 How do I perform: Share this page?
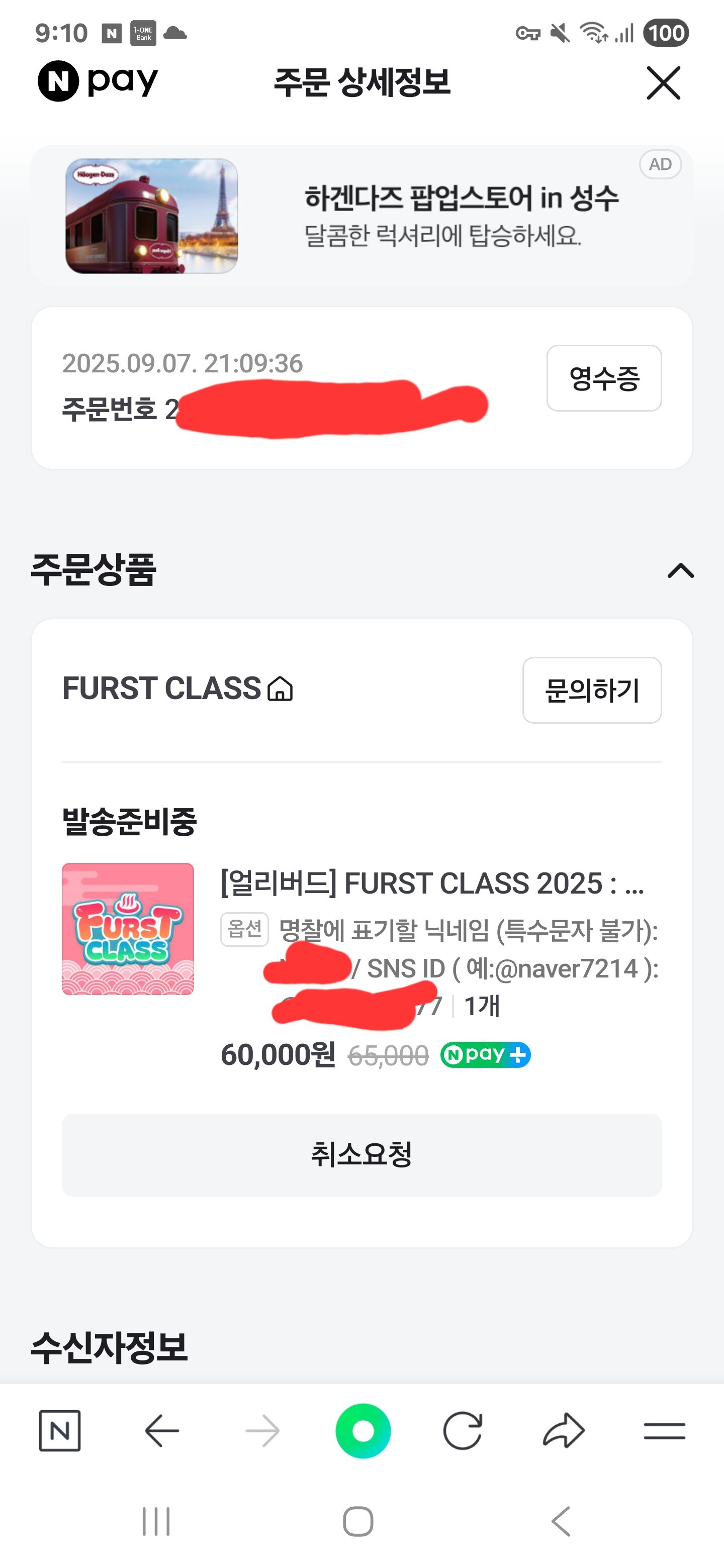(x=563, y=1430)
